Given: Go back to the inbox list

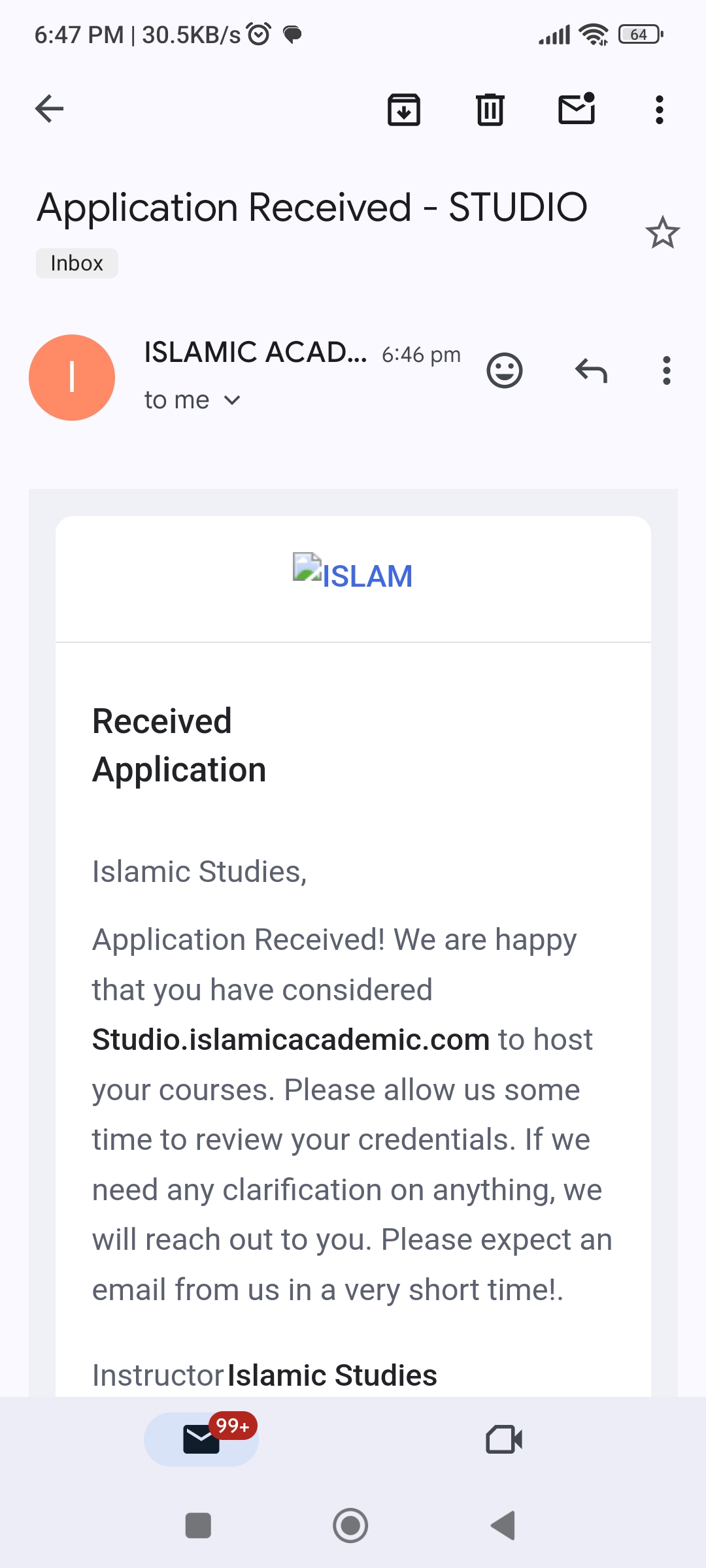Looking at the screenshot, I should click(x=49, y=109).
